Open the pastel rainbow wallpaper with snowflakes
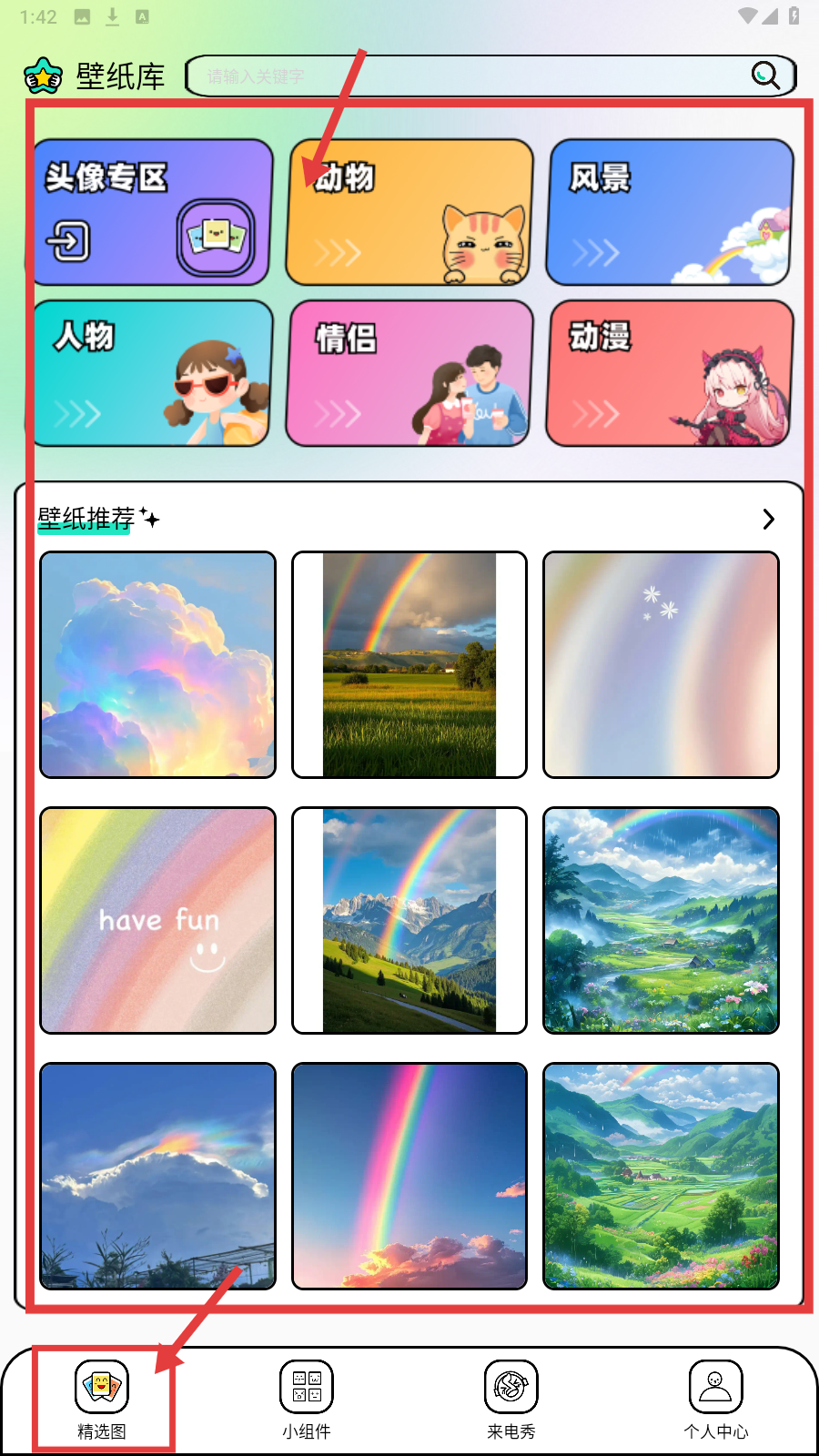 click(x=661, y=665)
